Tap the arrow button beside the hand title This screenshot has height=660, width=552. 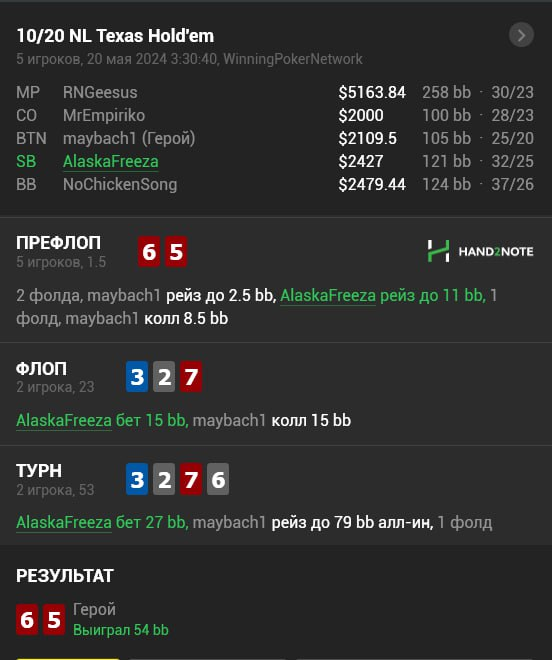[521, 35]
